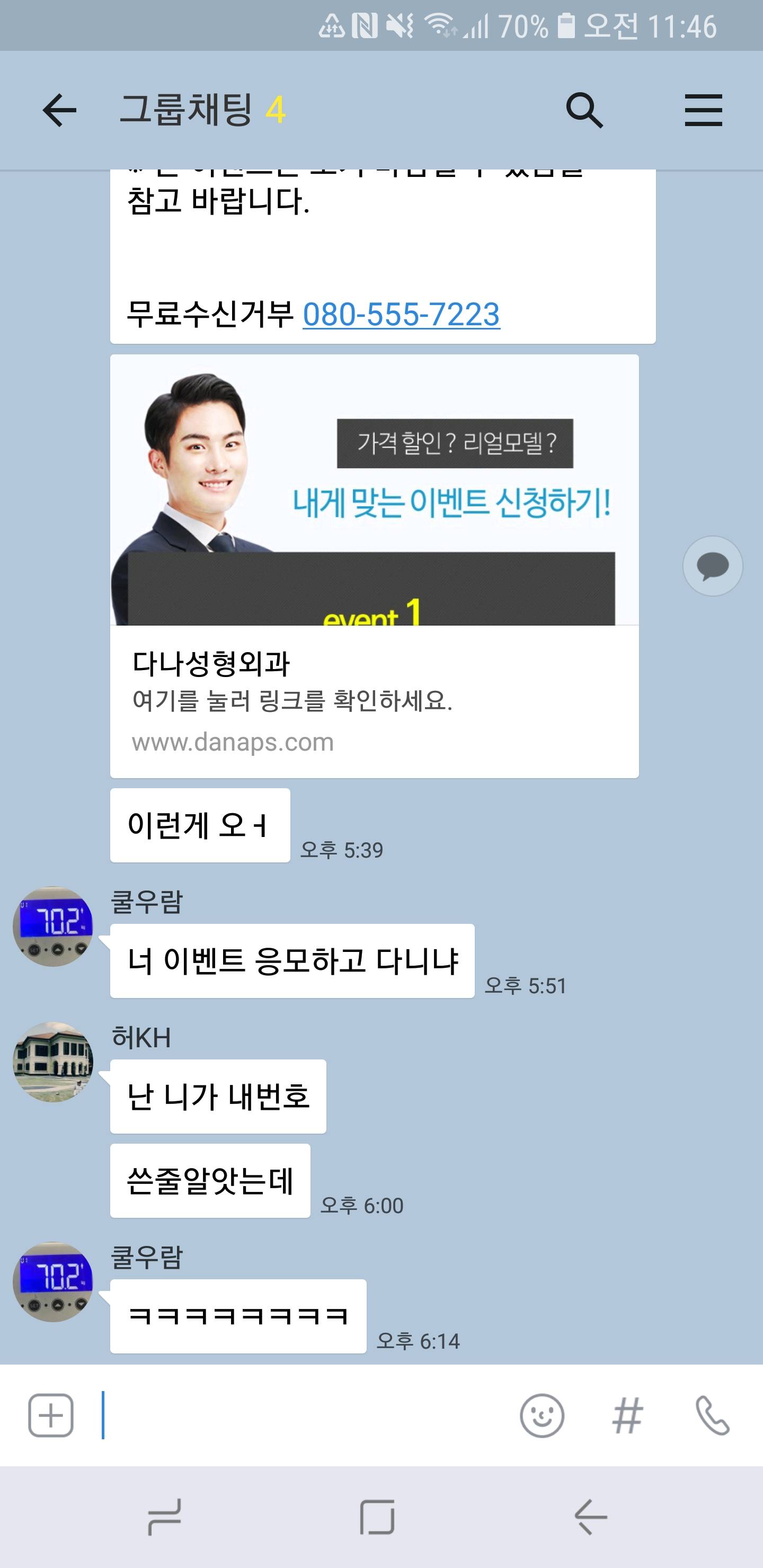Search within this chat
Screen dimensions: 763x1568
[584, 110]
